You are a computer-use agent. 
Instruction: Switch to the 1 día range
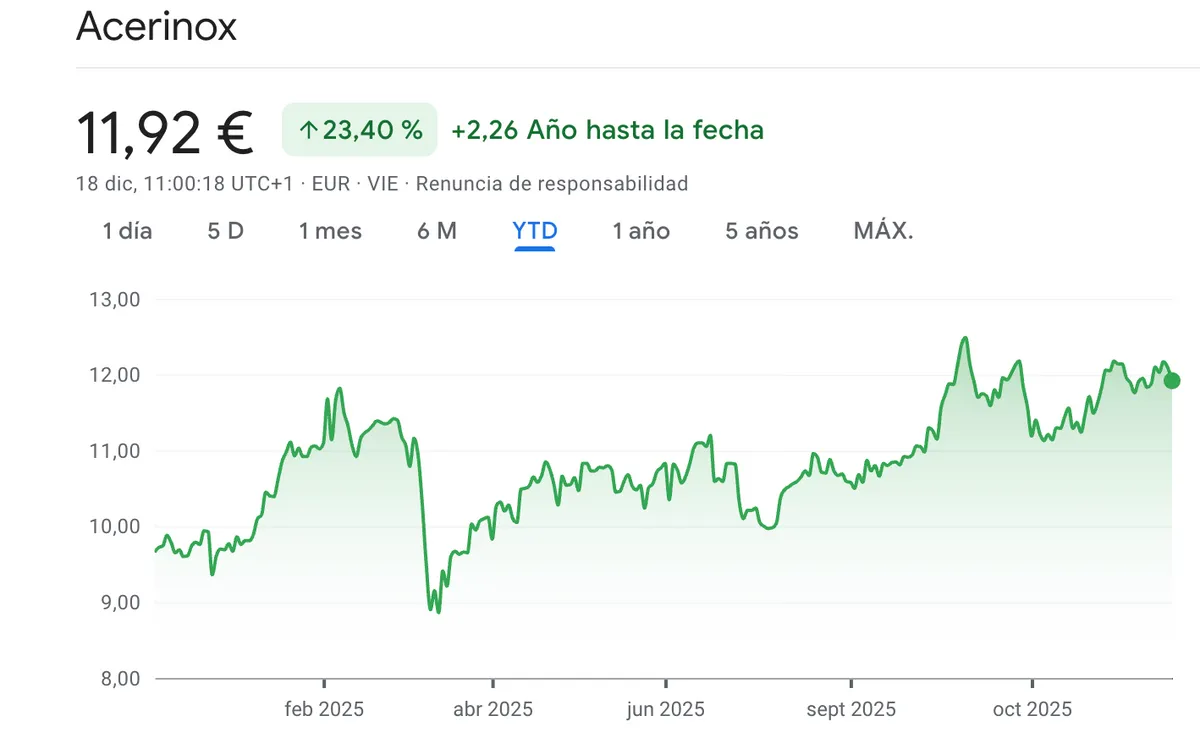(x=127, y=231)
